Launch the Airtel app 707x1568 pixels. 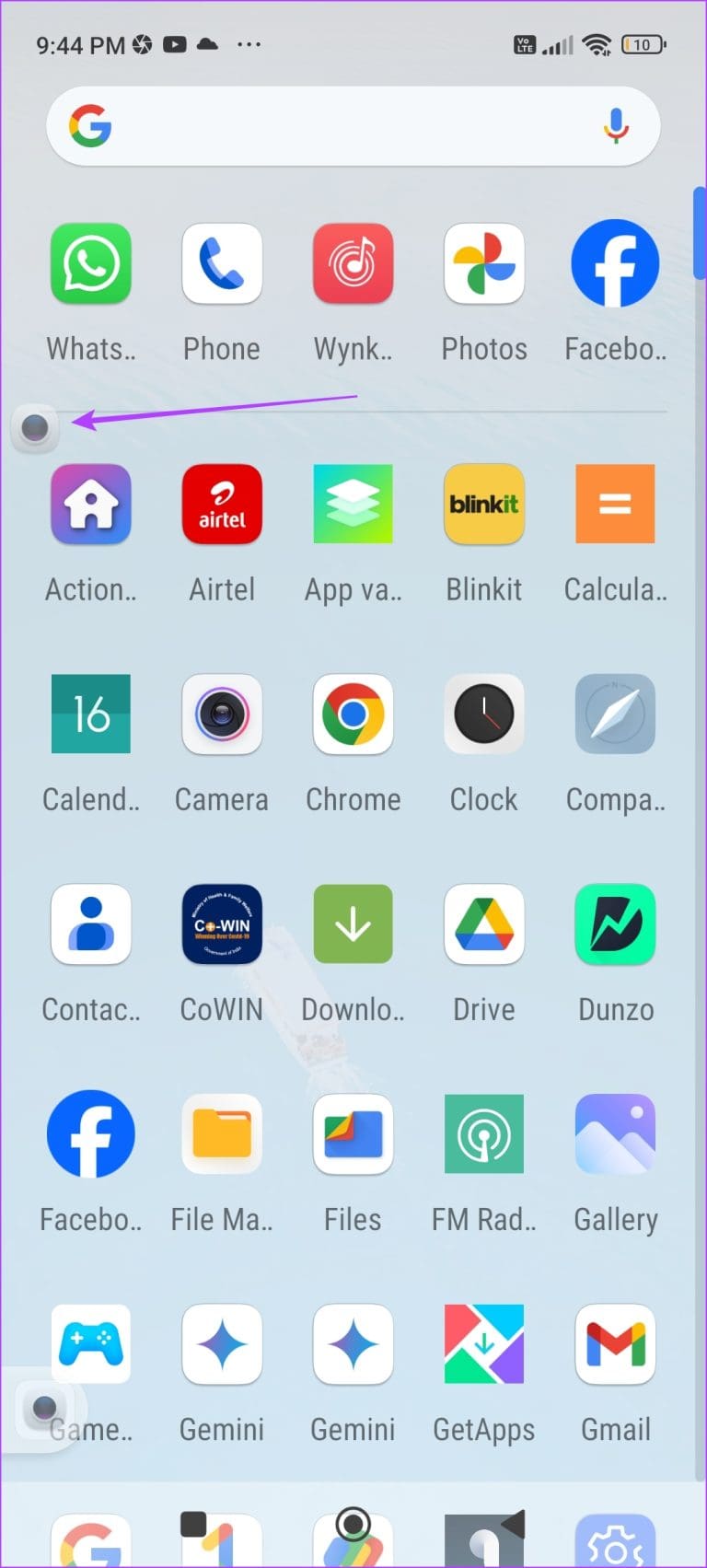pyautogui.click(x=221, y=504)
